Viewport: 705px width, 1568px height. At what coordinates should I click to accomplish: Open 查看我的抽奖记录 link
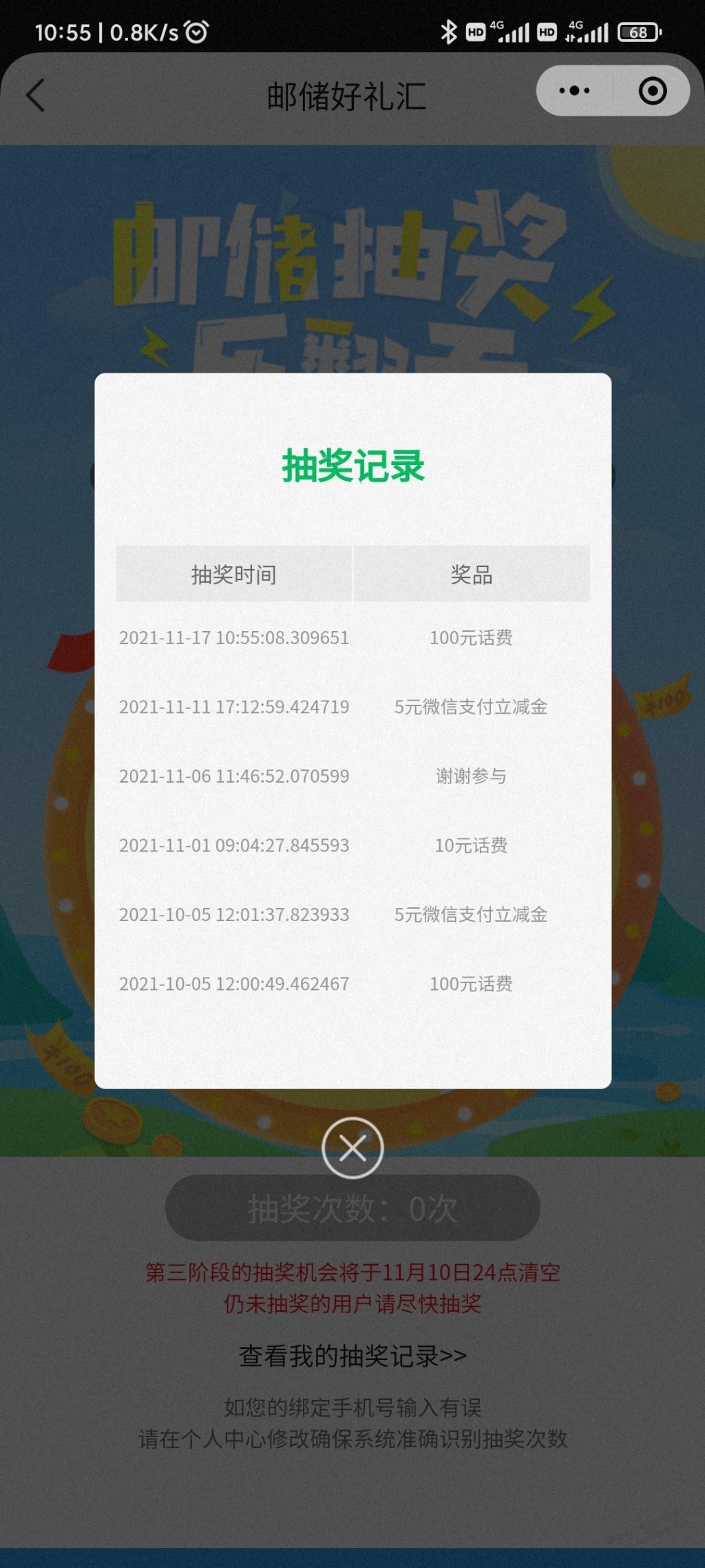coord(352,1356)
